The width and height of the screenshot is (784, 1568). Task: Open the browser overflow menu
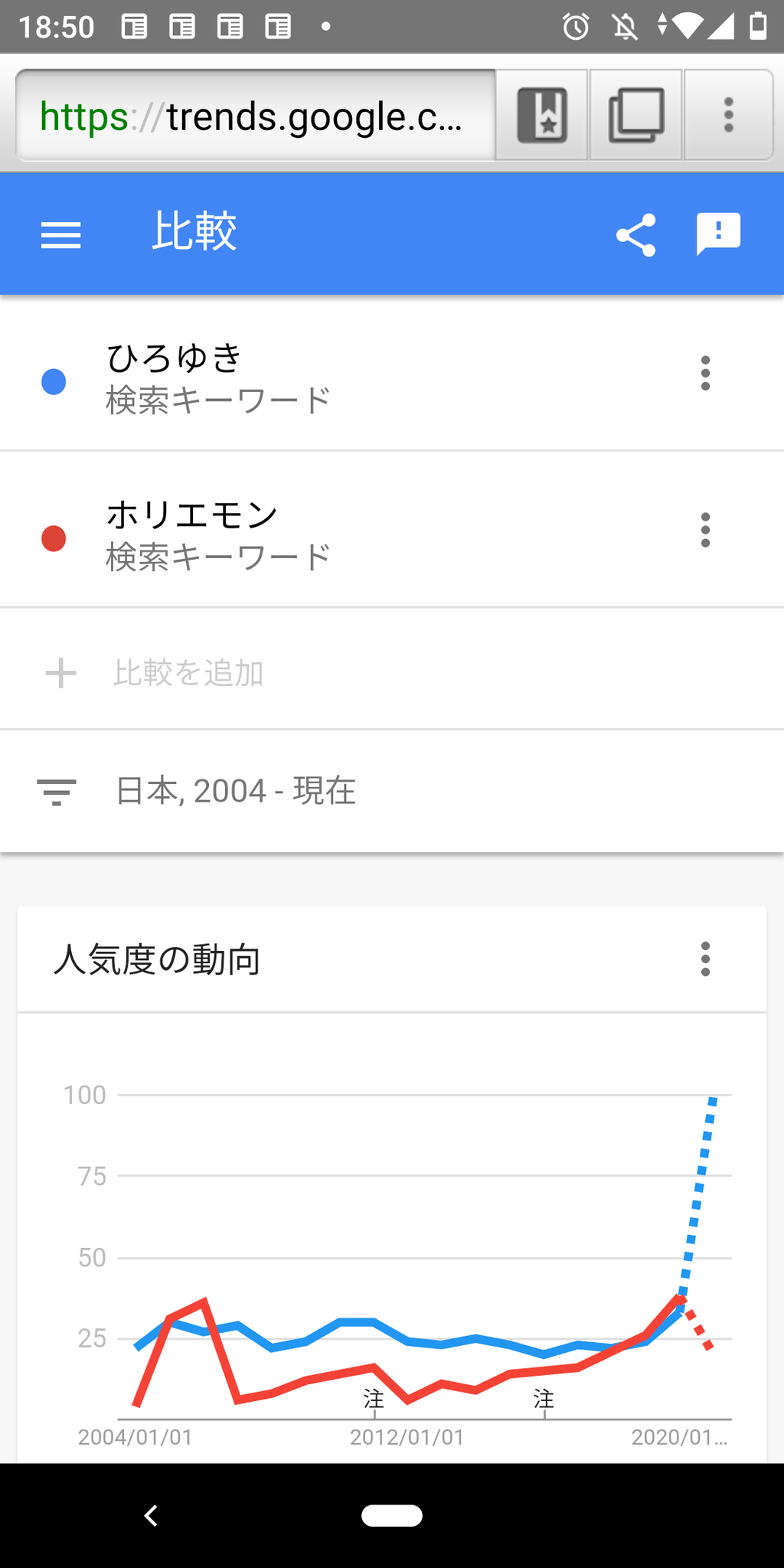[728, 116]
